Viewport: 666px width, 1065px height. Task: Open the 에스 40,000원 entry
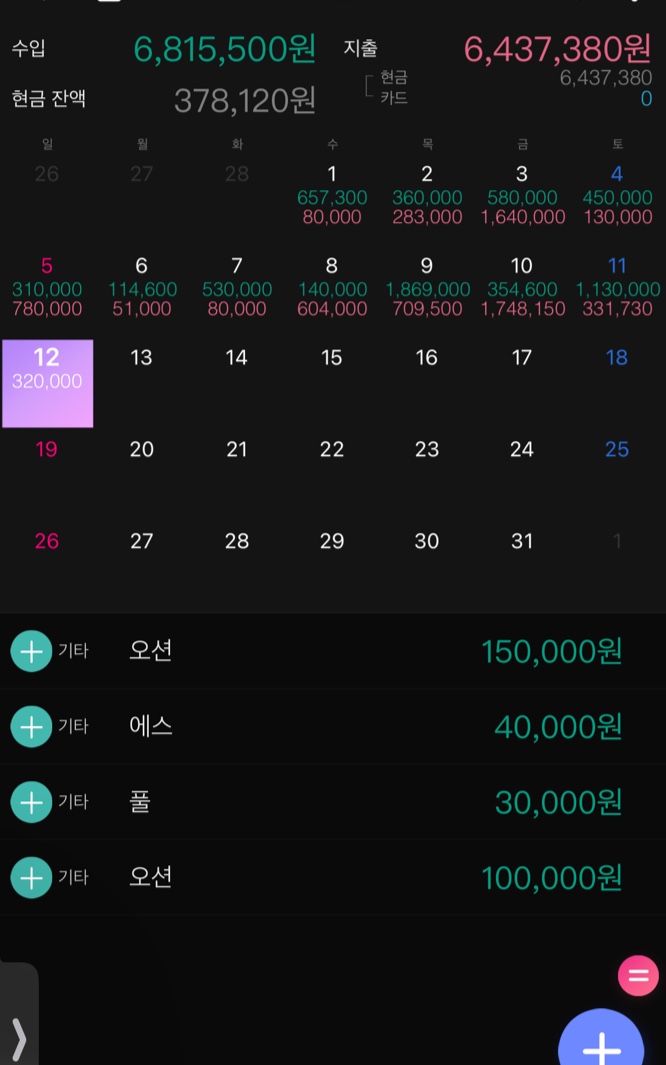pyautogui.click(x=333, y=726)
